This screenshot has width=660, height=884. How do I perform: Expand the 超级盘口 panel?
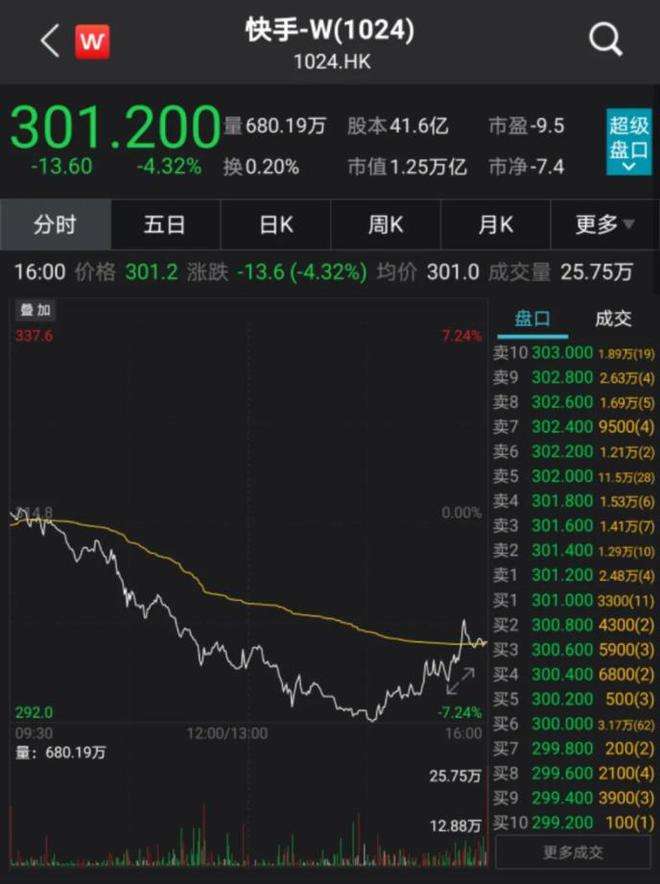[629, 144]
